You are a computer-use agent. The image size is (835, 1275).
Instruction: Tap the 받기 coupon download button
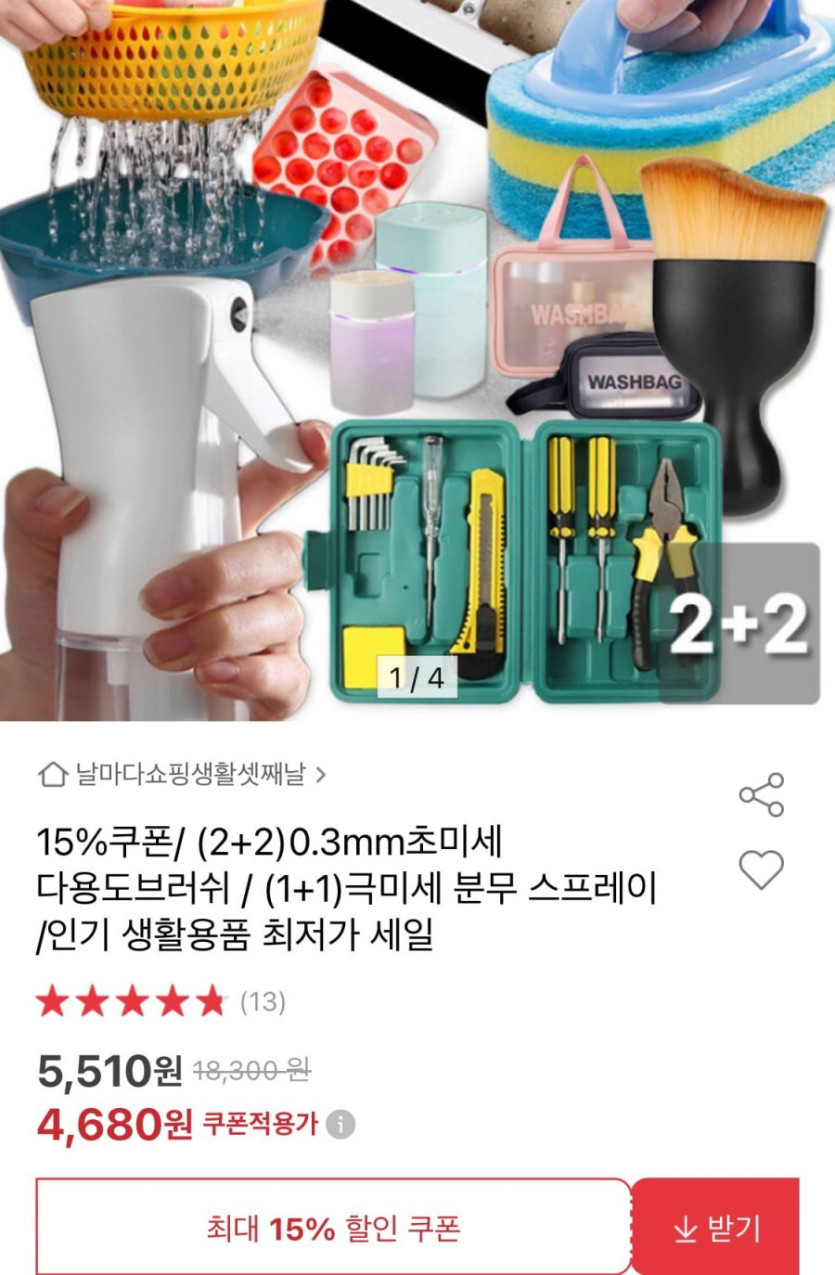(716, 1229)
